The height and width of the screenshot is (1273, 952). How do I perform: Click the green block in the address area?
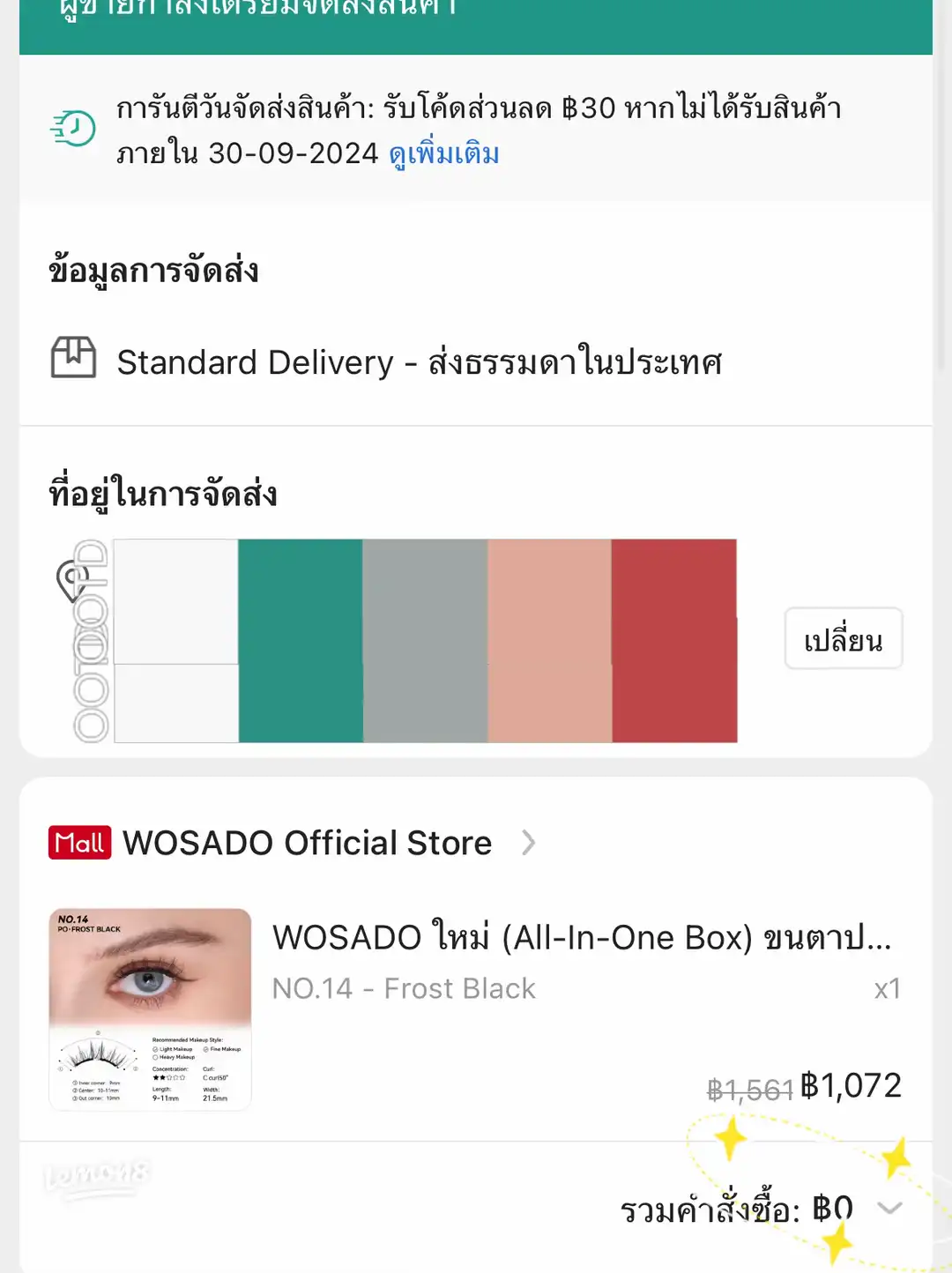pyautogui.click(x=300, y=641)
